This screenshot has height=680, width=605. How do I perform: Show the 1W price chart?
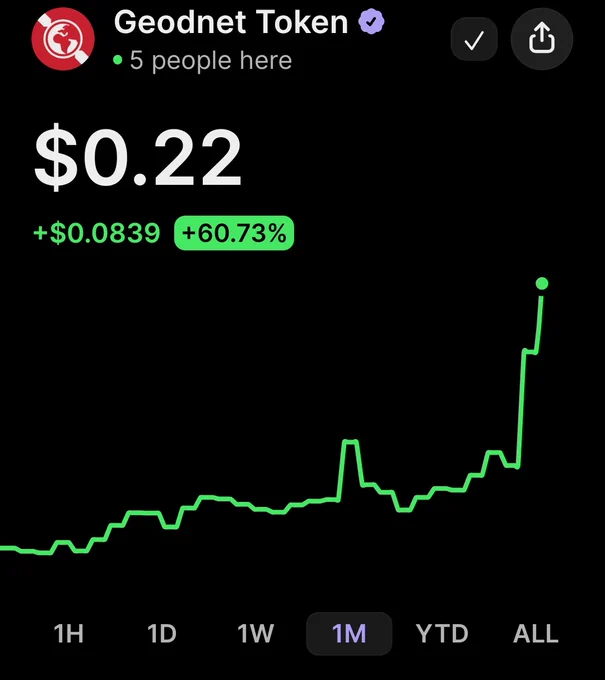[x=255, y=634]
